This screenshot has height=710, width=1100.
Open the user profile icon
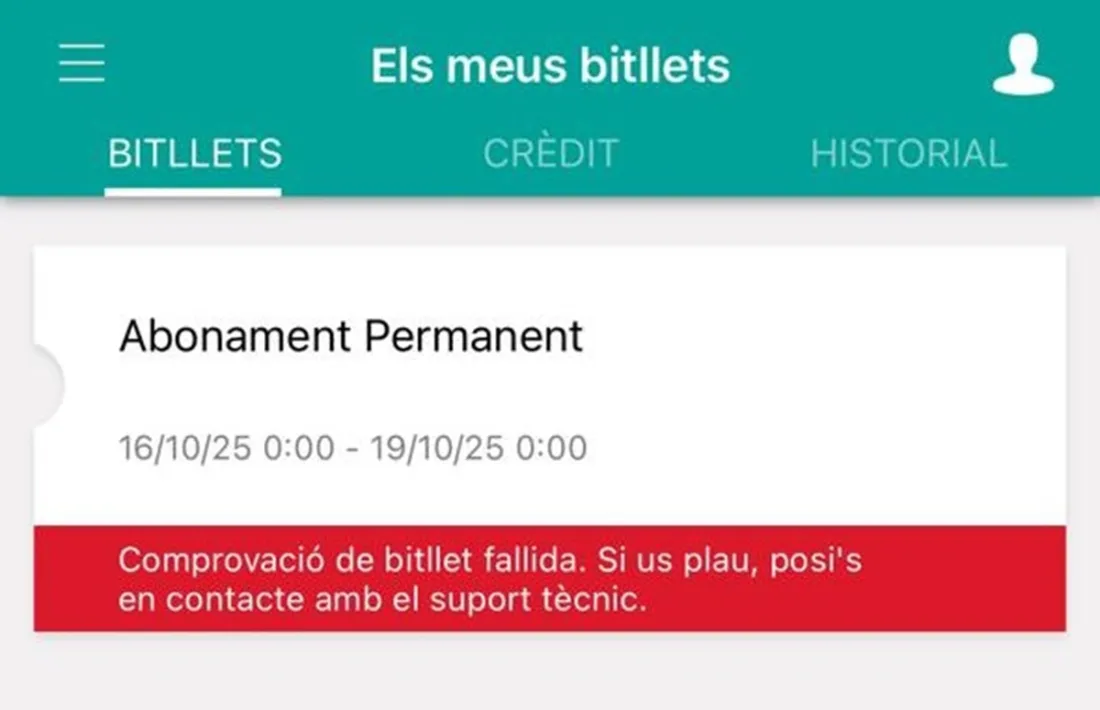pyautogui.click(x=1023, y=65)
